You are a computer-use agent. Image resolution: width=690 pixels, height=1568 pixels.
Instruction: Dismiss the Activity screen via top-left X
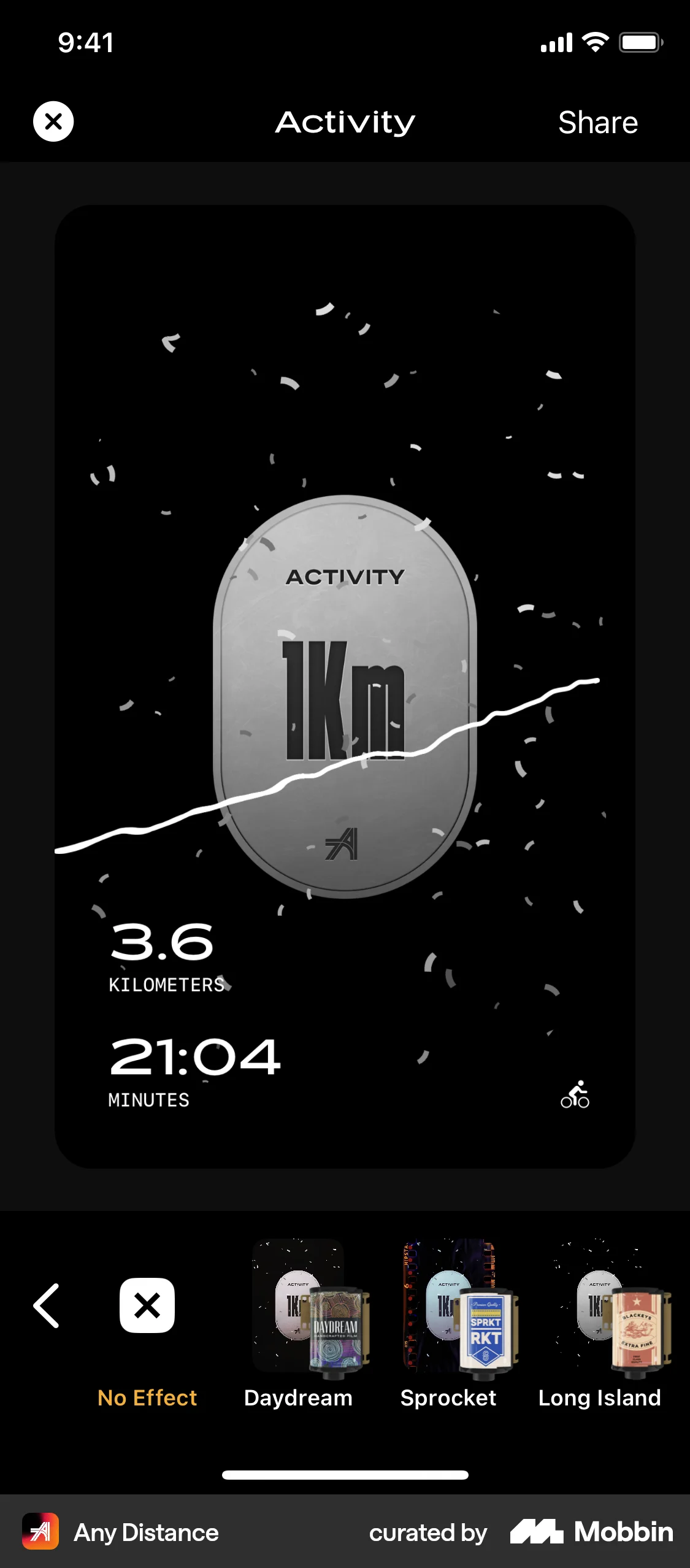click(x=53, y=121)
